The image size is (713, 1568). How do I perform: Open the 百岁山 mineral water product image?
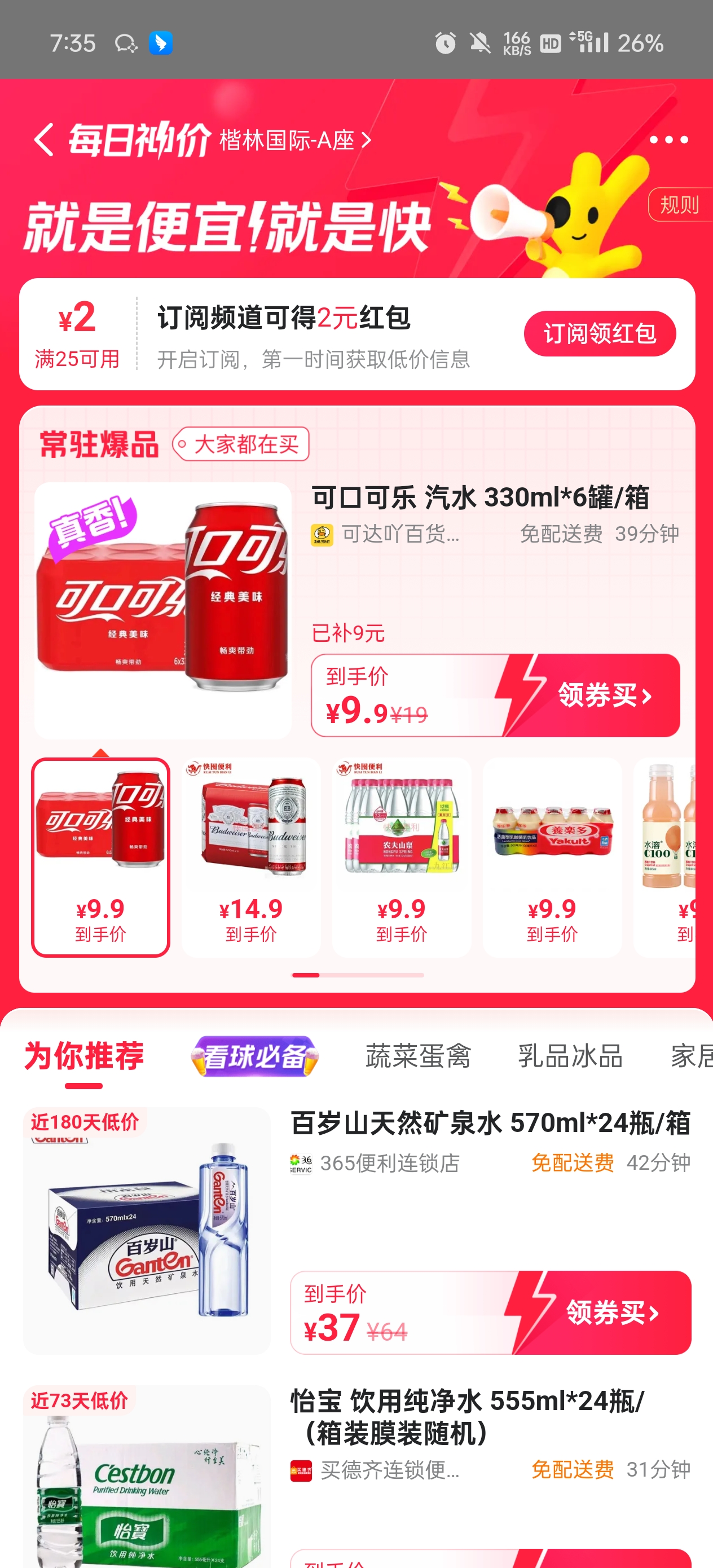[147, 1230]
